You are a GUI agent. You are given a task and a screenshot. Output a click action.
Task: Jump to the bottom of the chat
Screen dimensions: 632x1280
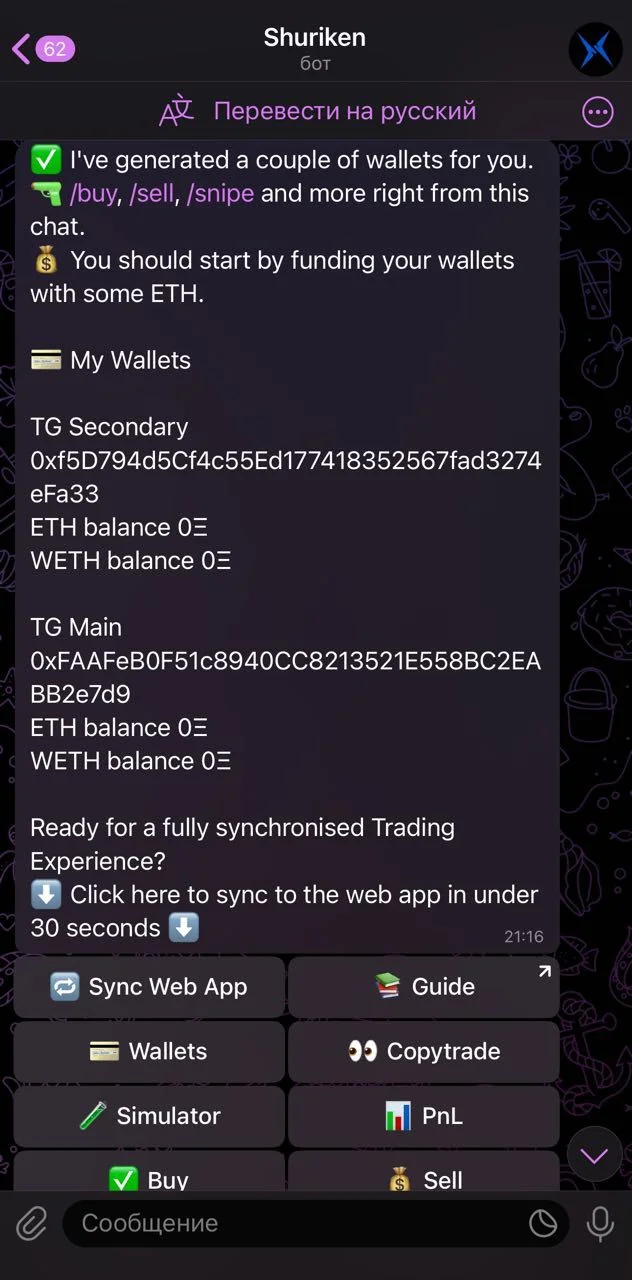[595, 1156]
